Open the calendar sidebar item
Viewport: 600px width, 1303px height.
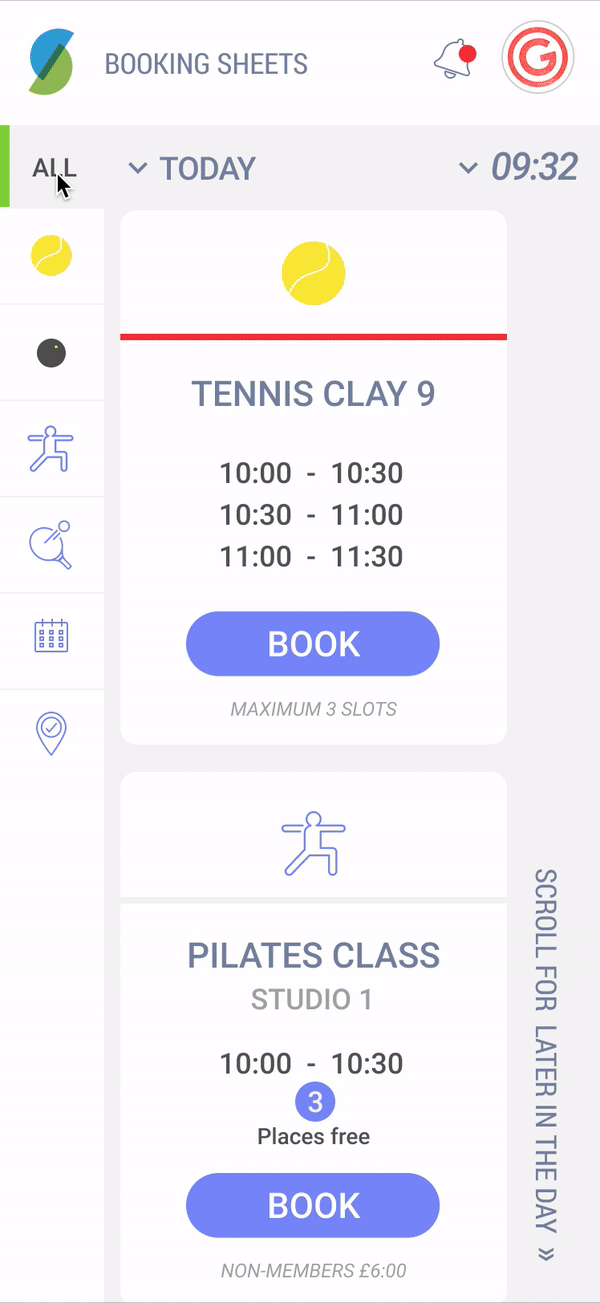coord(51,636)
